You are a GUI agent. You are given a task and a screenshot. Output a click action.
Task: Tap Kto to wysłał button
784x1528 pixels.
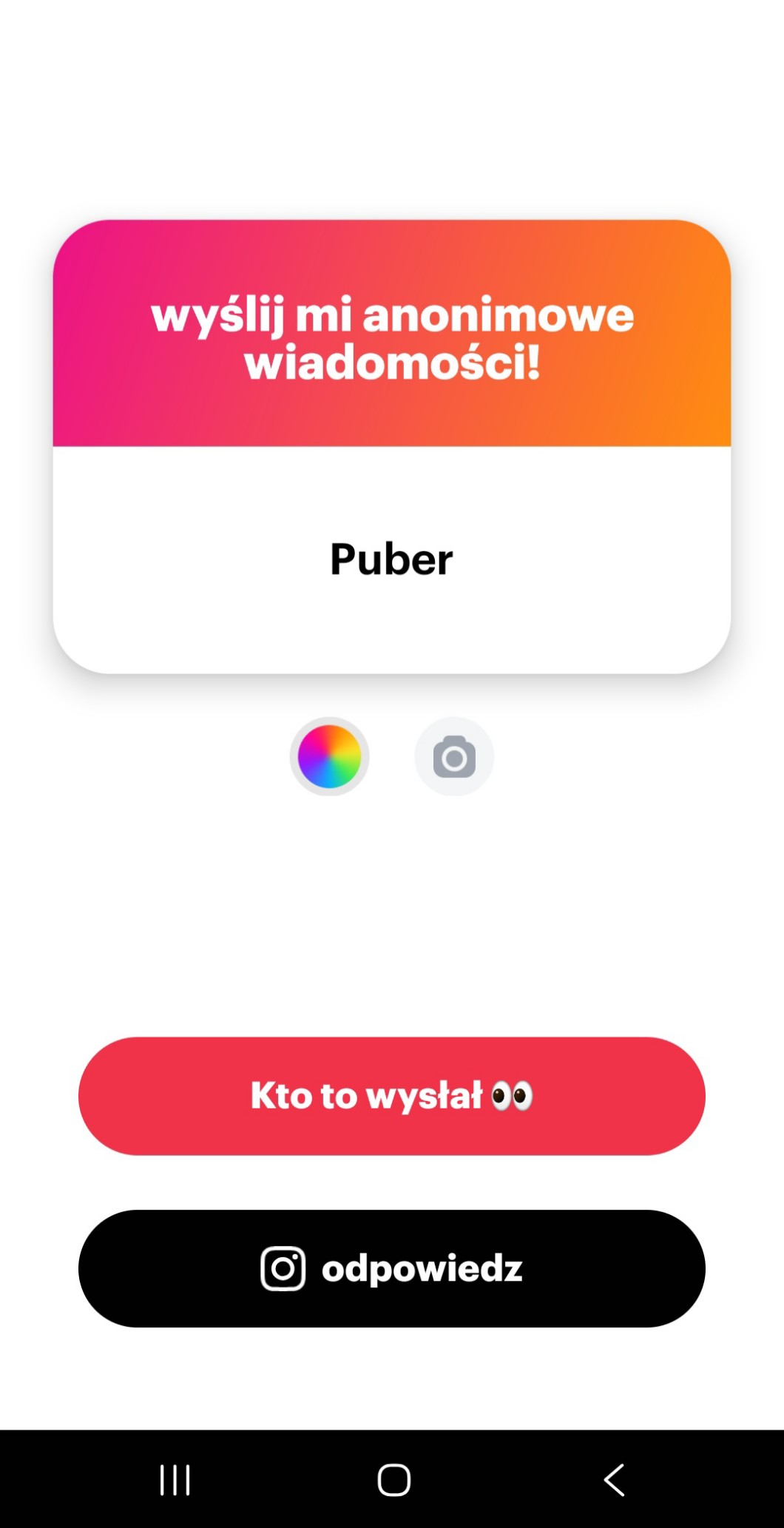point(392,1096)
